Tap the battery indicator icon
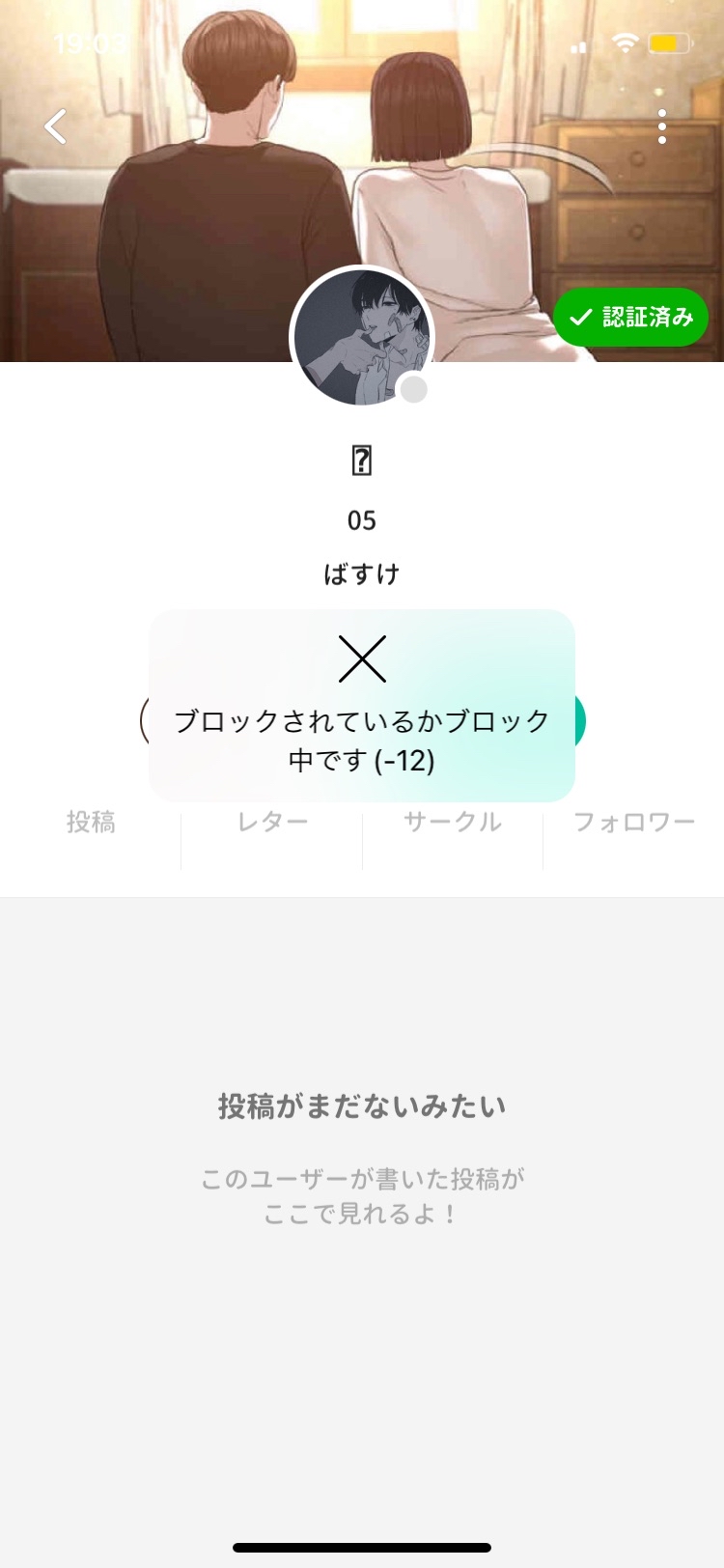 click(670, 42)
